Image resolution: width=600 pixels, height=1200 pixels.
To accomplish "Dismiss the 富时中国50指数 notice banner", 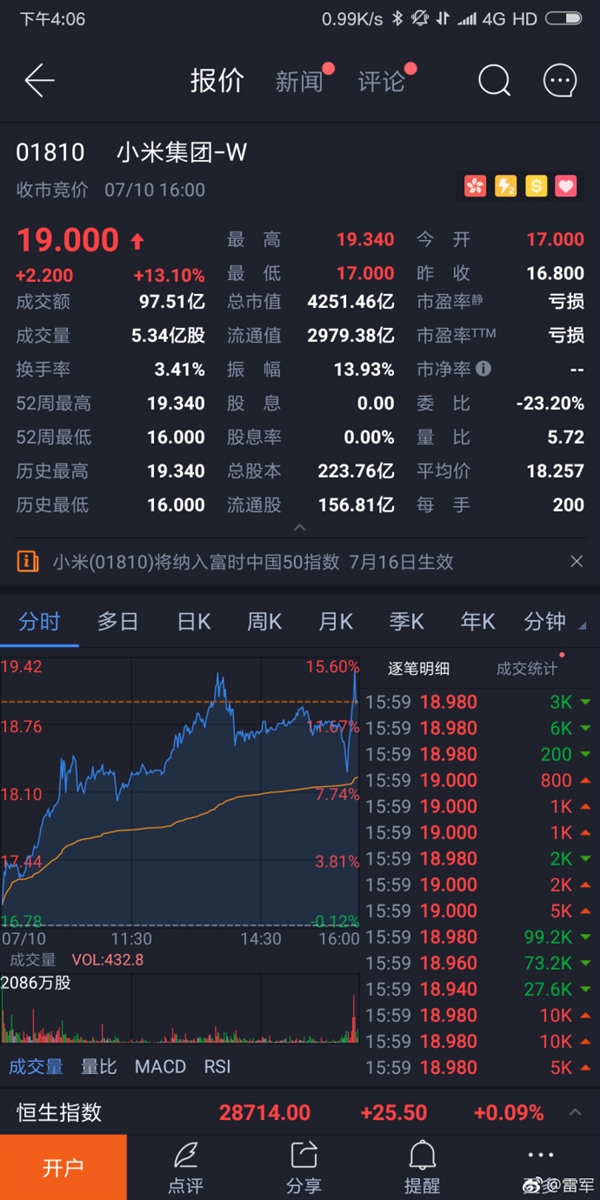I will click(576, 562).
